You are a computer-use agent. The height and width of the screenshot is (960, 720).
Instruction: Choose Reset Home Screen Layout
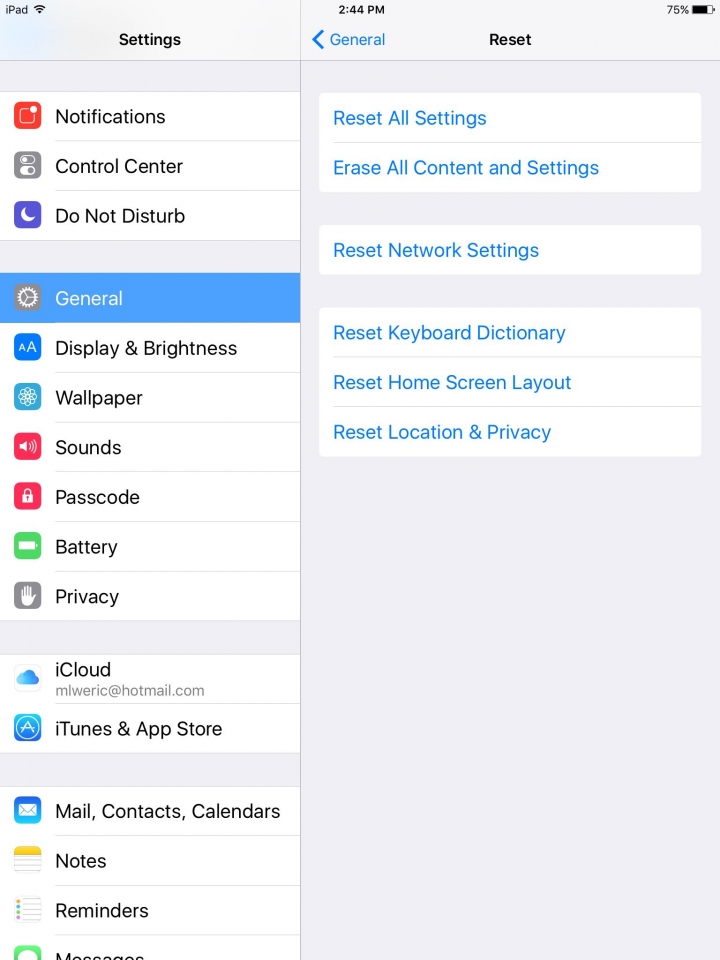(x=452, y=382)
